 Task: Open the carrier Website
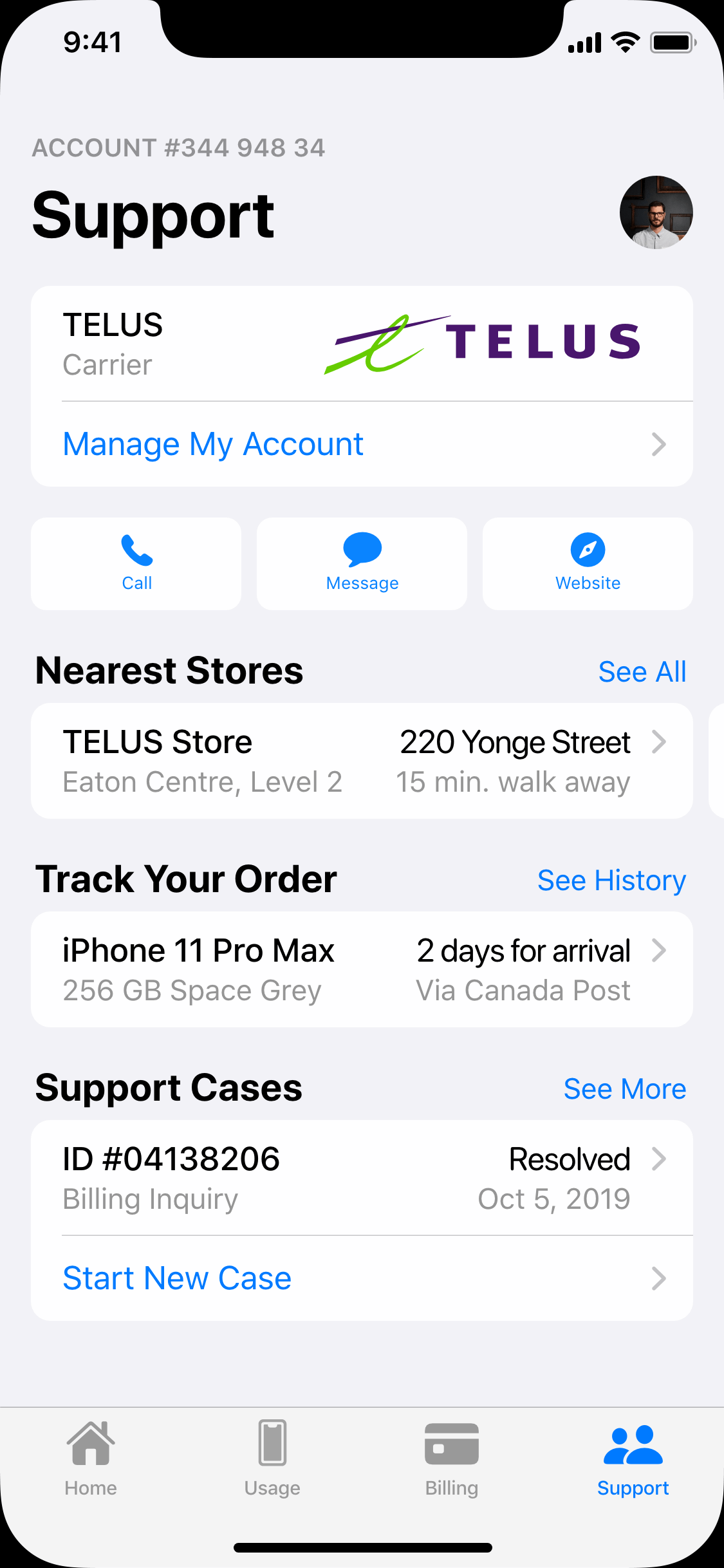588,564
